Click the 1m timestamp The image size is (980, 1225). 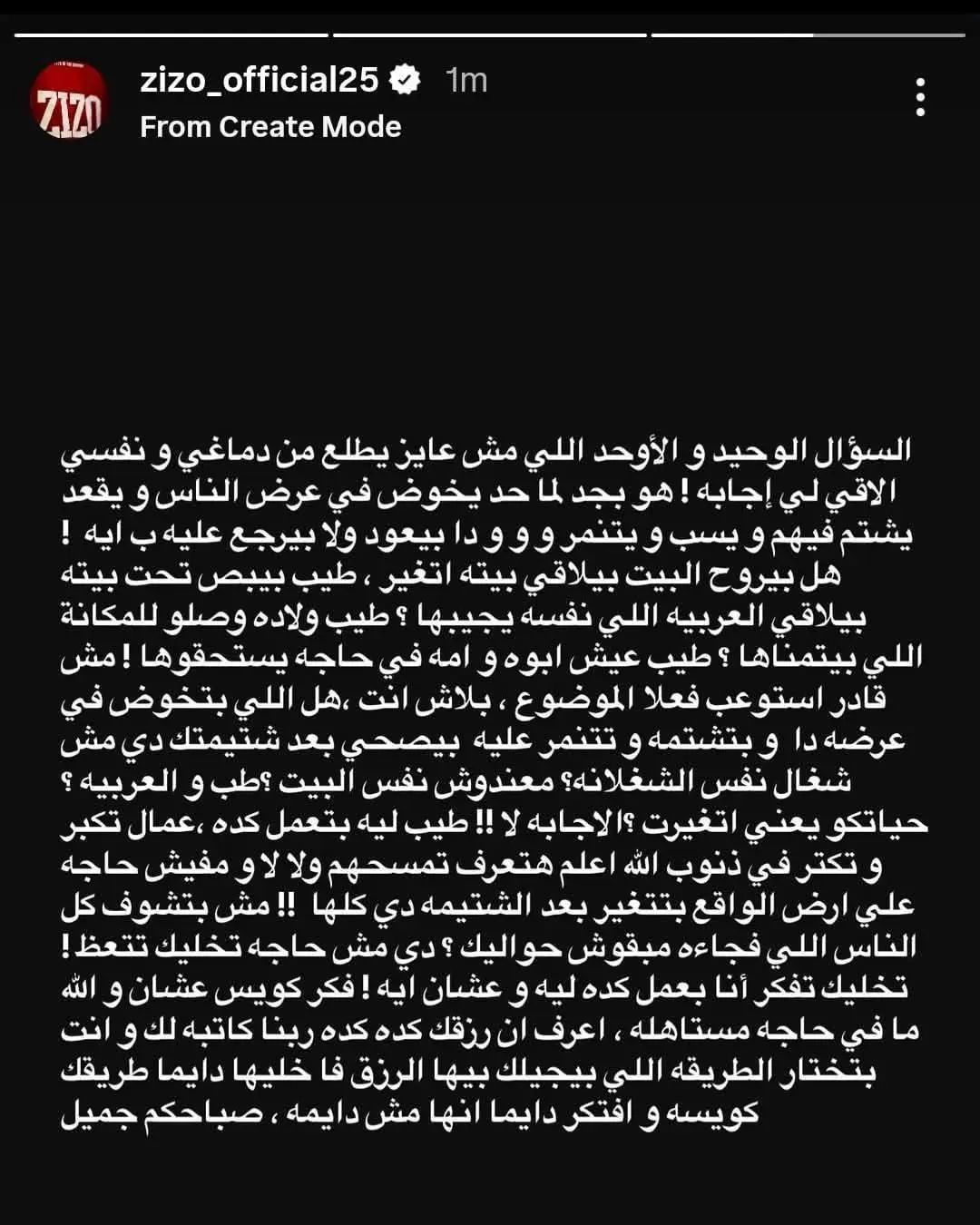(x=465, y=81)
